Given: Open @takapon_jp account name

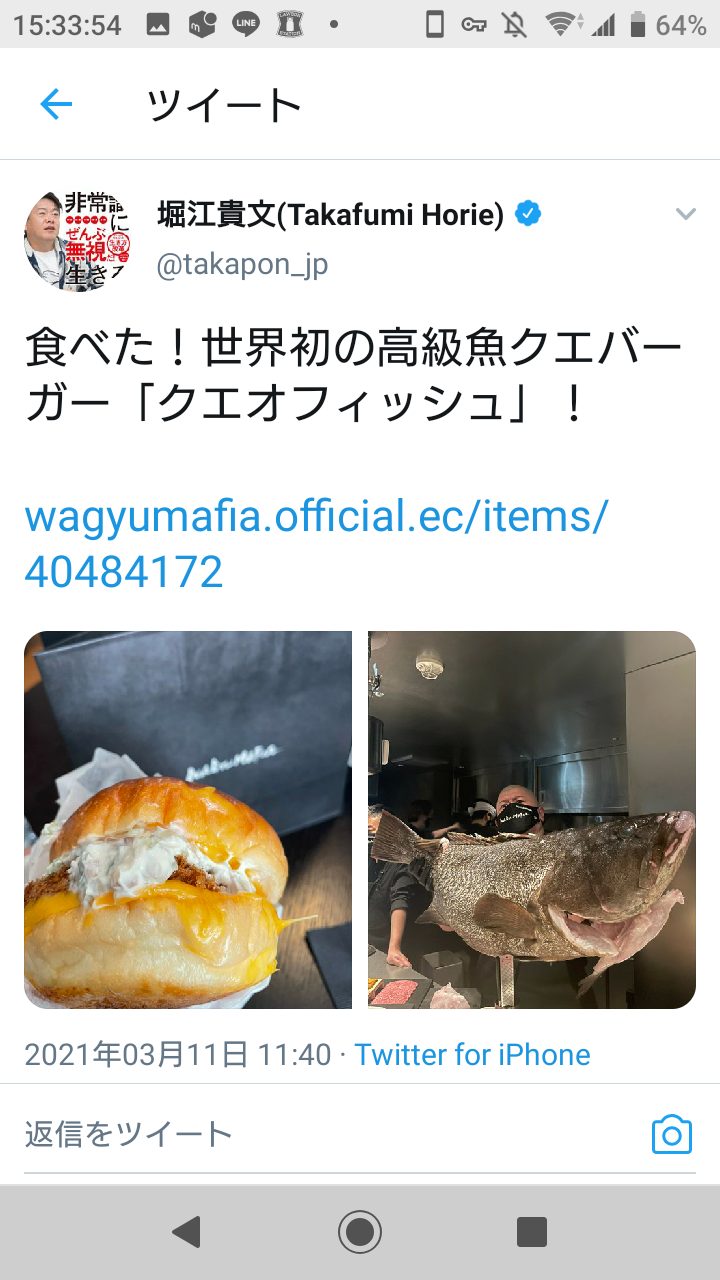Looking at the screenshot, I should tap(241, 265).
